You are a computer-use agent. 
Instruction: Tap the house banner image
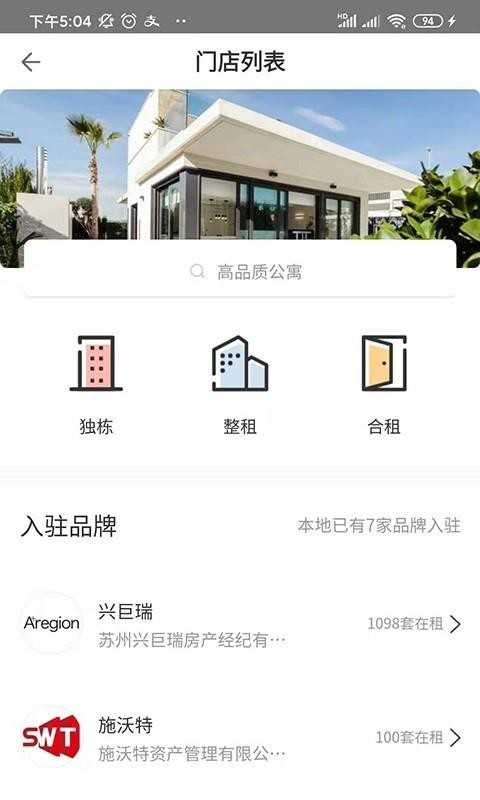(240, 164)
